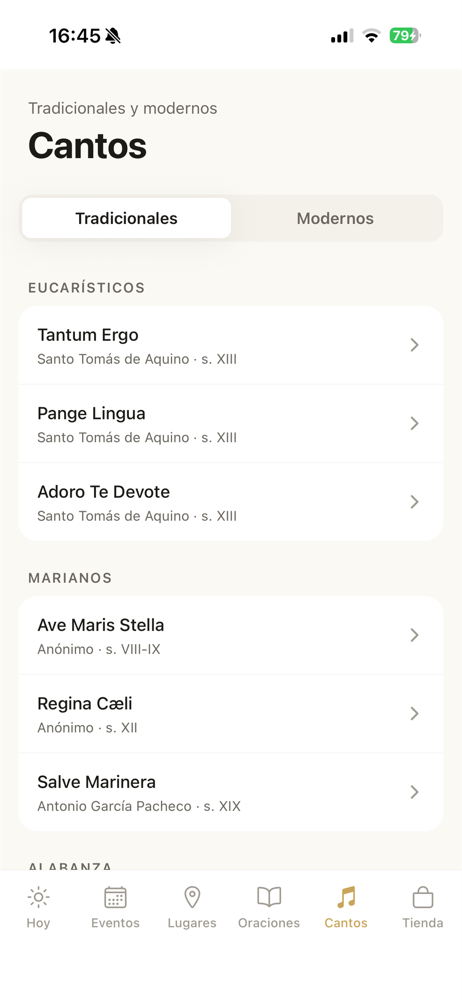462x1000 pixels.
Task: Switch to the Modernos segment
Action: 335,218
